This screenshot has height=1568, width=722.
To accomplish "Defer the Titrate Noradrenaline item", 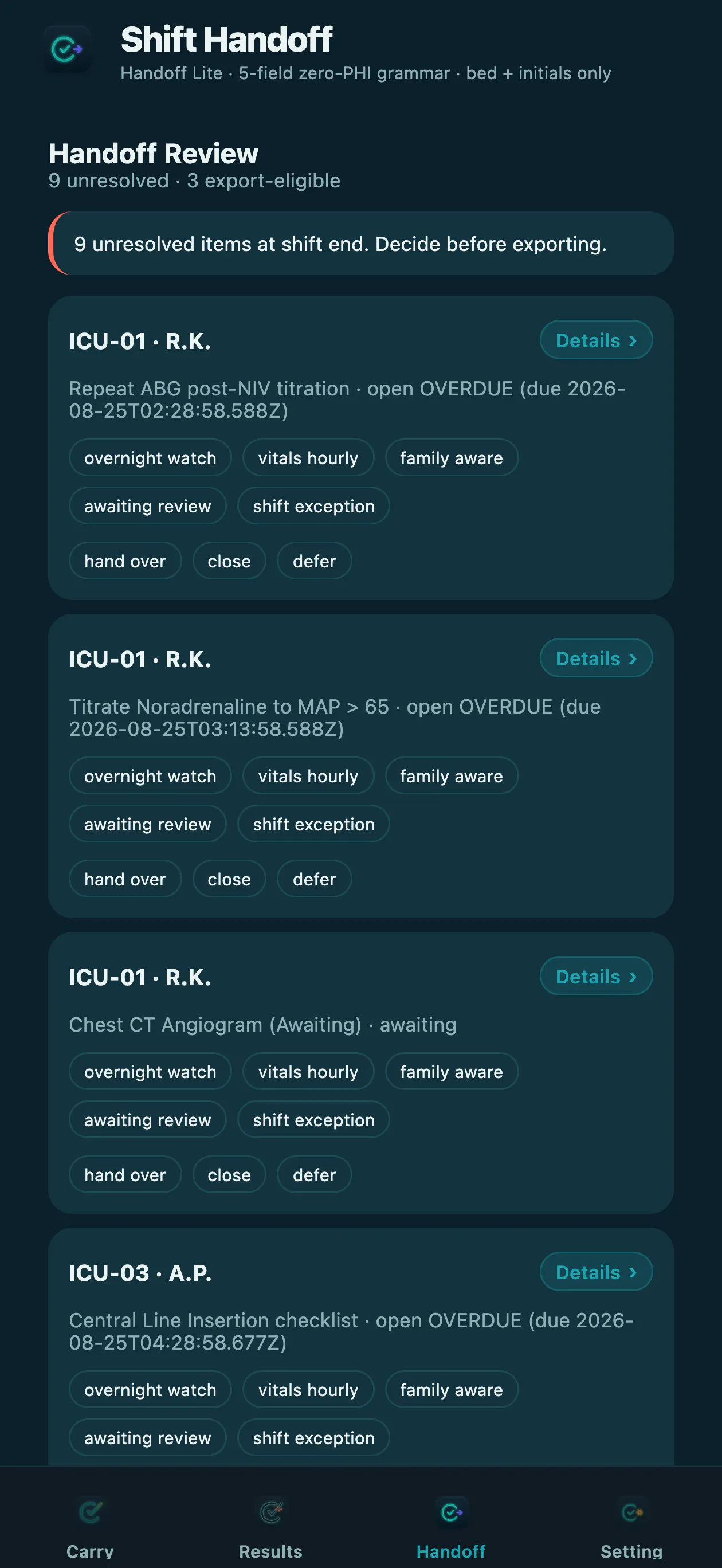I will point(314,879).
